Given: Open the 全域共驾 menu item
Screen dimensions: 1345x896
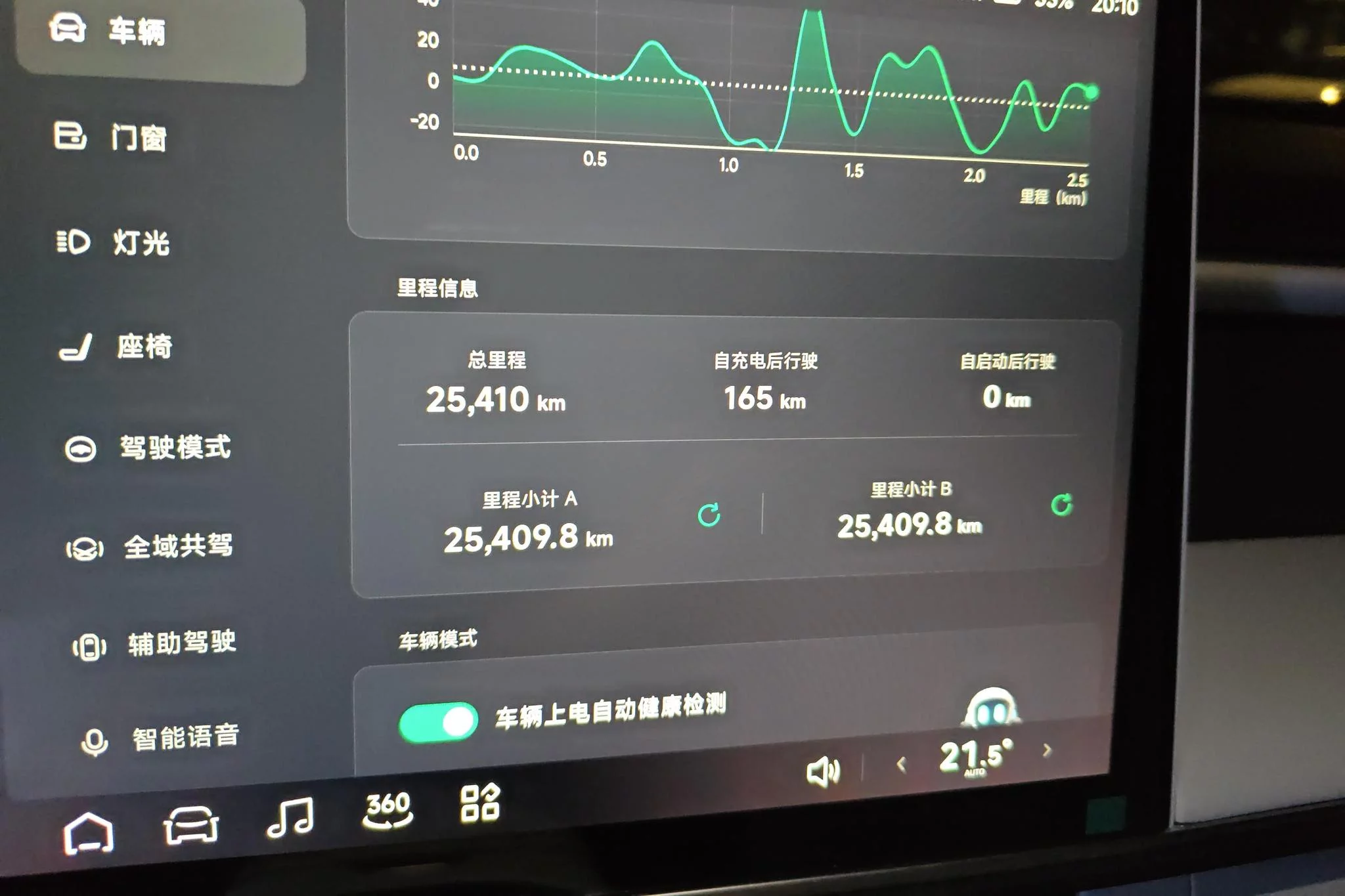Looking at the screenshot, I should 150,547.
